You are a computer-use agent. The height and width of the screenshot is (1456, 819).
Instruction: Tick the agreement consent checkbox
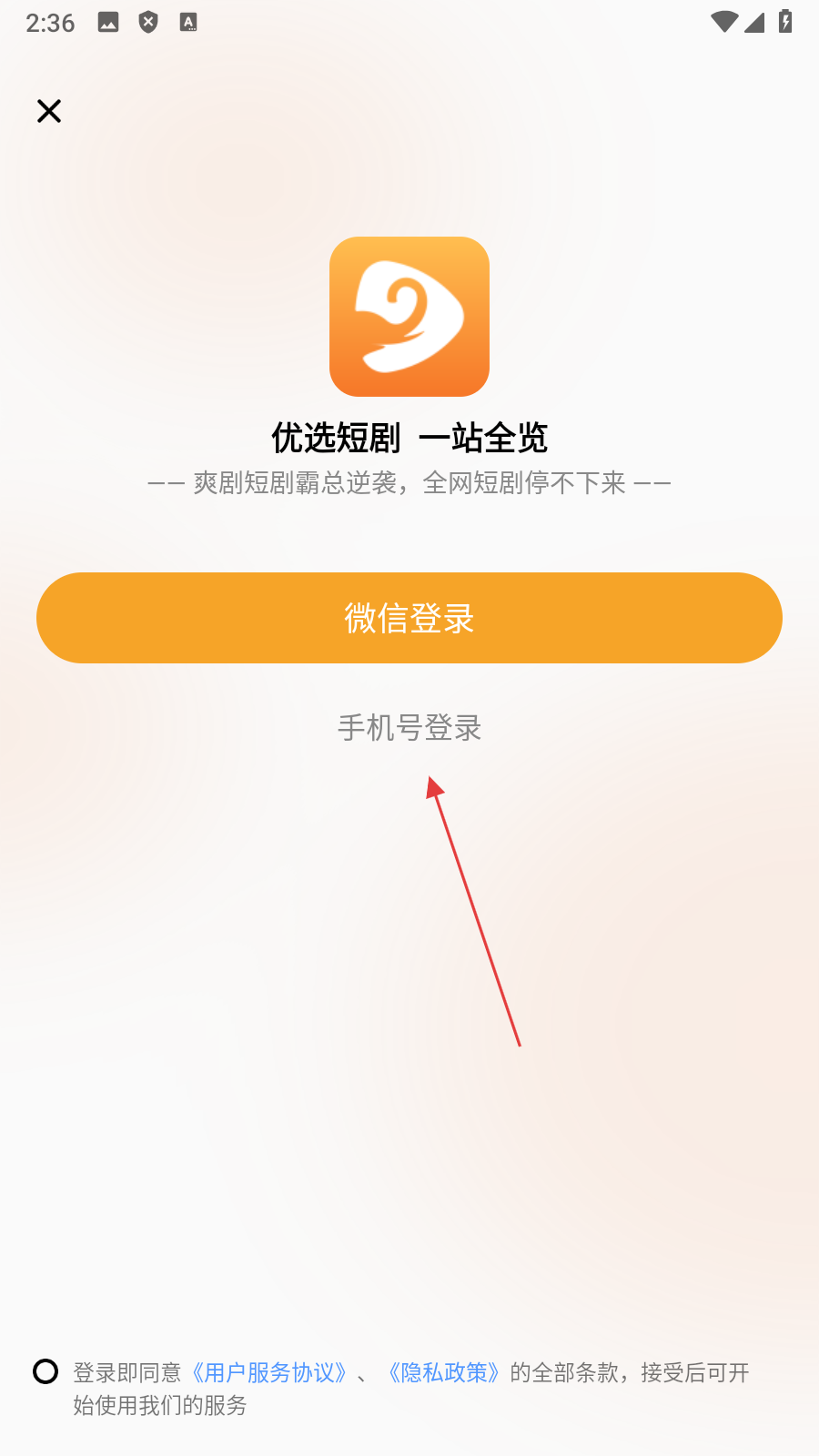coord(45,1371)
